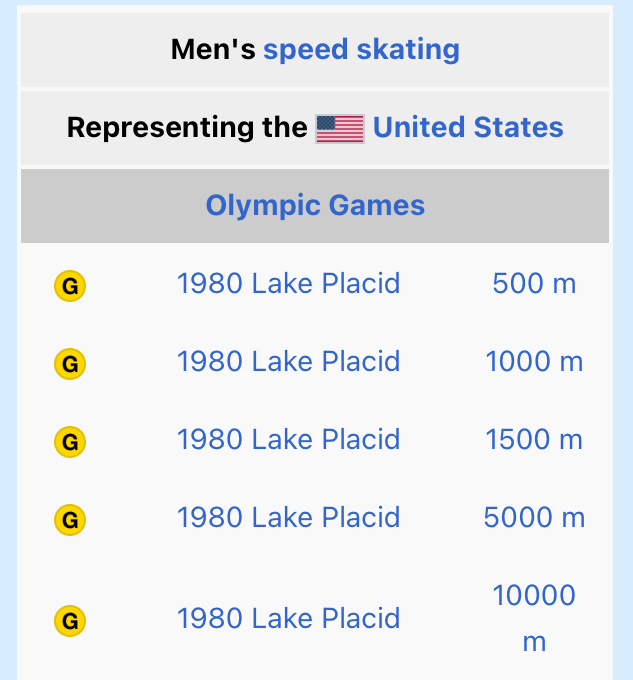Open the 500 m event link
The width and height of the screenshot is (633, 680).
coord(534,284)
